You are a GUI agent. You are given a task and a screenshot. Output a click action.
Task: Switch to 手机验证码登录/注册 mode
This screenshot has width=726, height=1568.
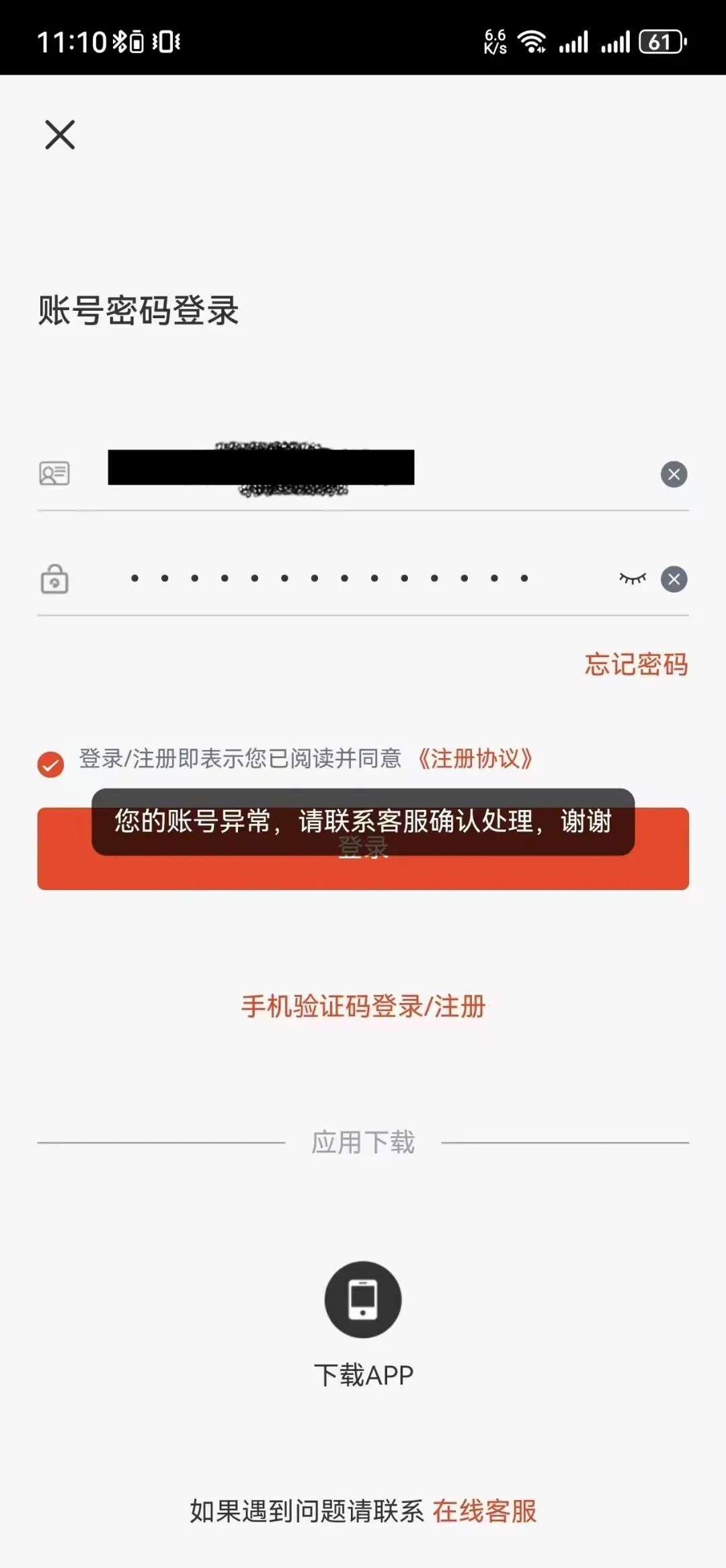click(x=362, y=1007)
